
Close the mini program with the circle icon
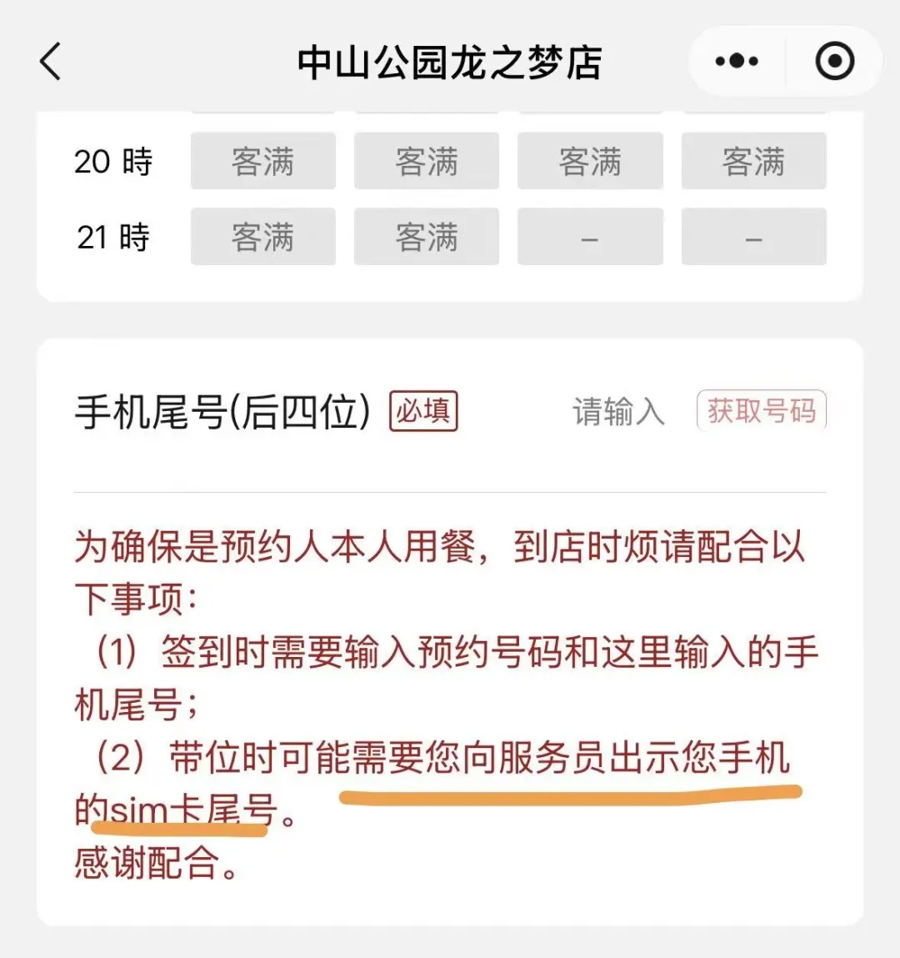834,62
